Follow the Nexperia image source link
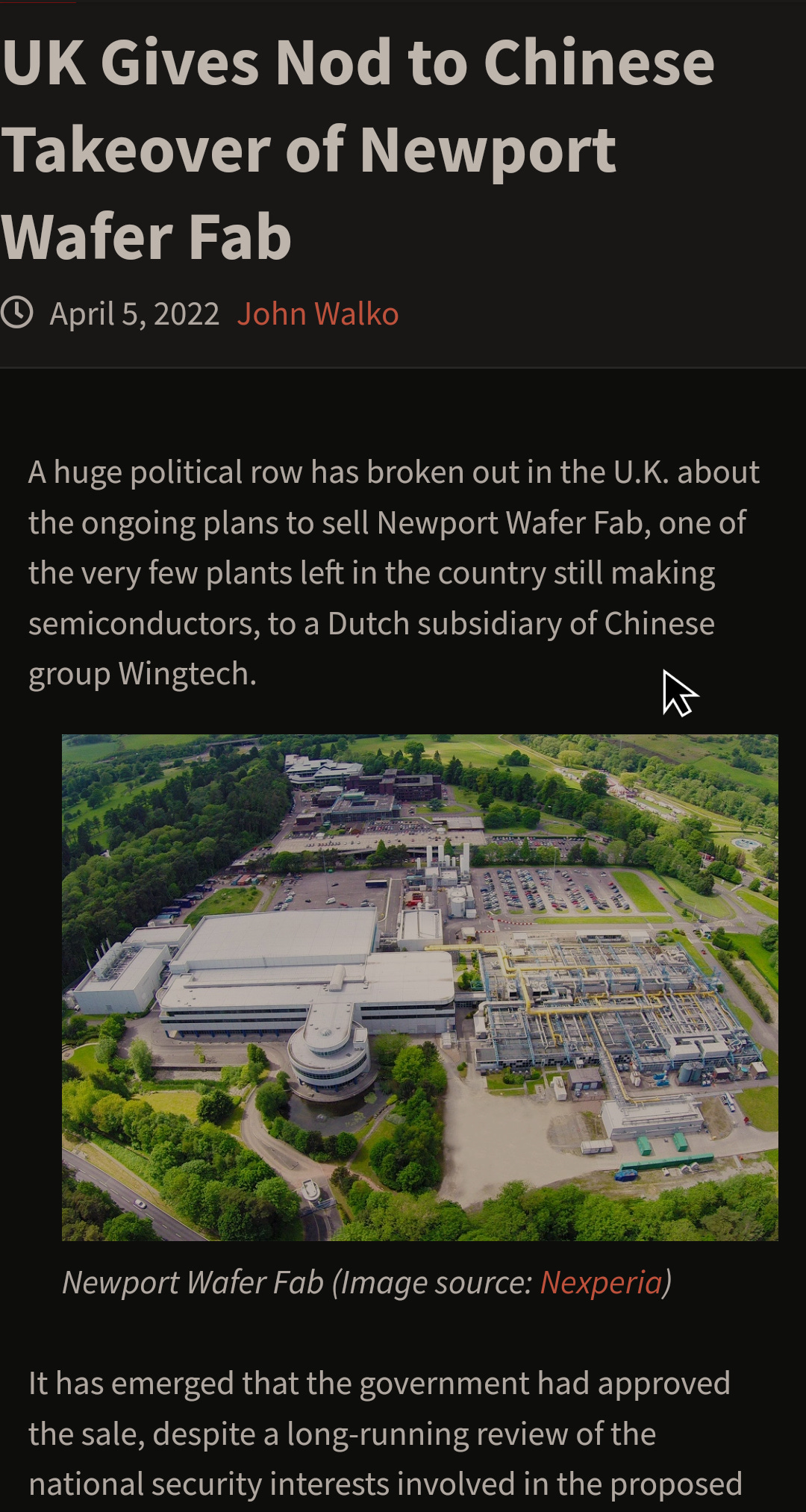This screenshot has width=806, height=1512. [x=601, y=1282]
